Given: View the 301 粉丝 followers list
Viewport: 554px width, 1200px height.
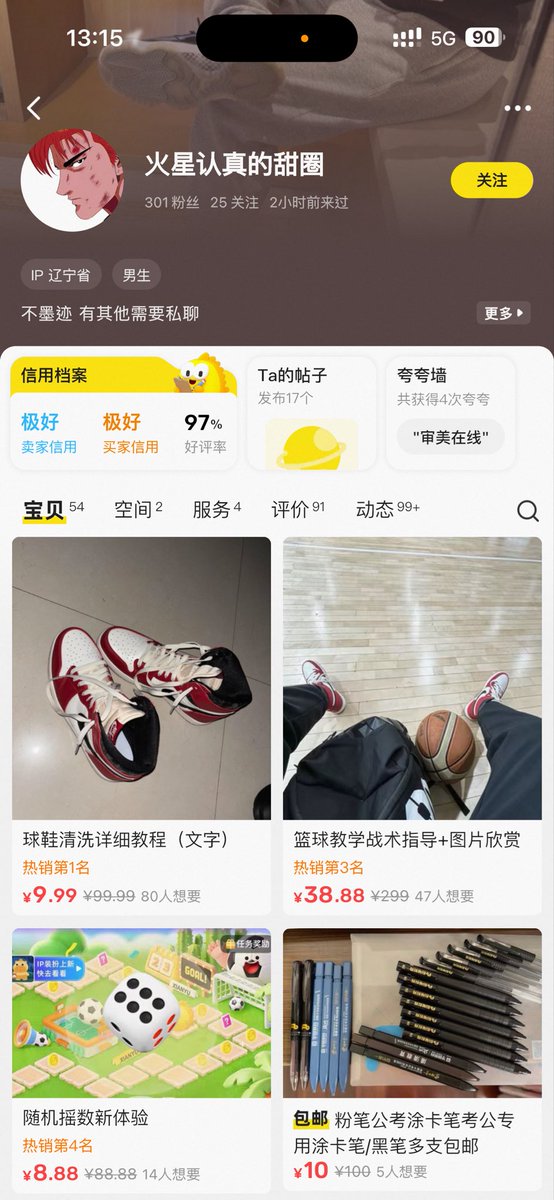Looking at the screenshot, I should [x=172, y=202].
